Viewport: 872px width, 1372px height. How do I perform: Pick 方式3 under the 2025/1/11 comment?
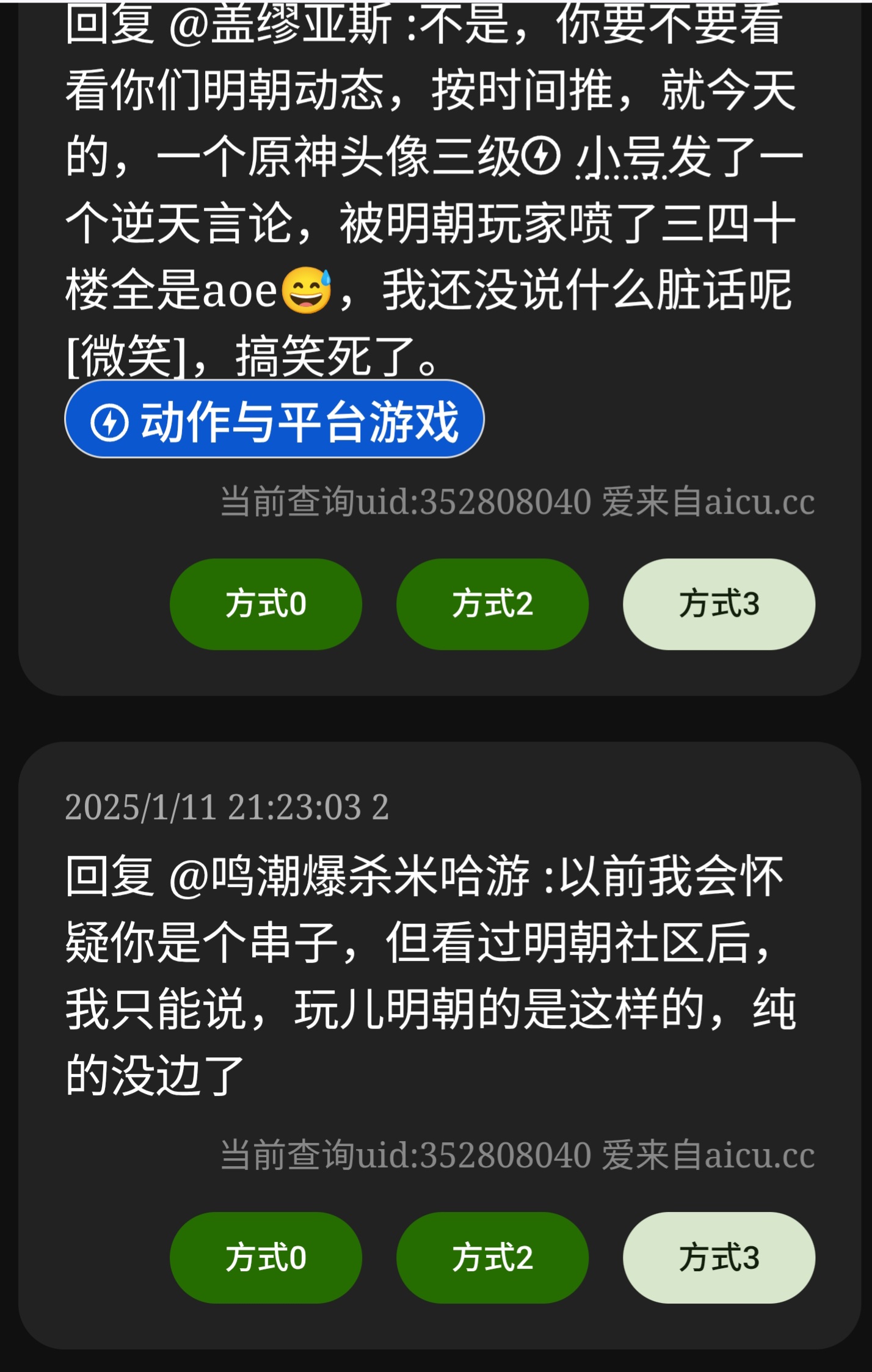pyautogui.click(x=719, y=1258)
